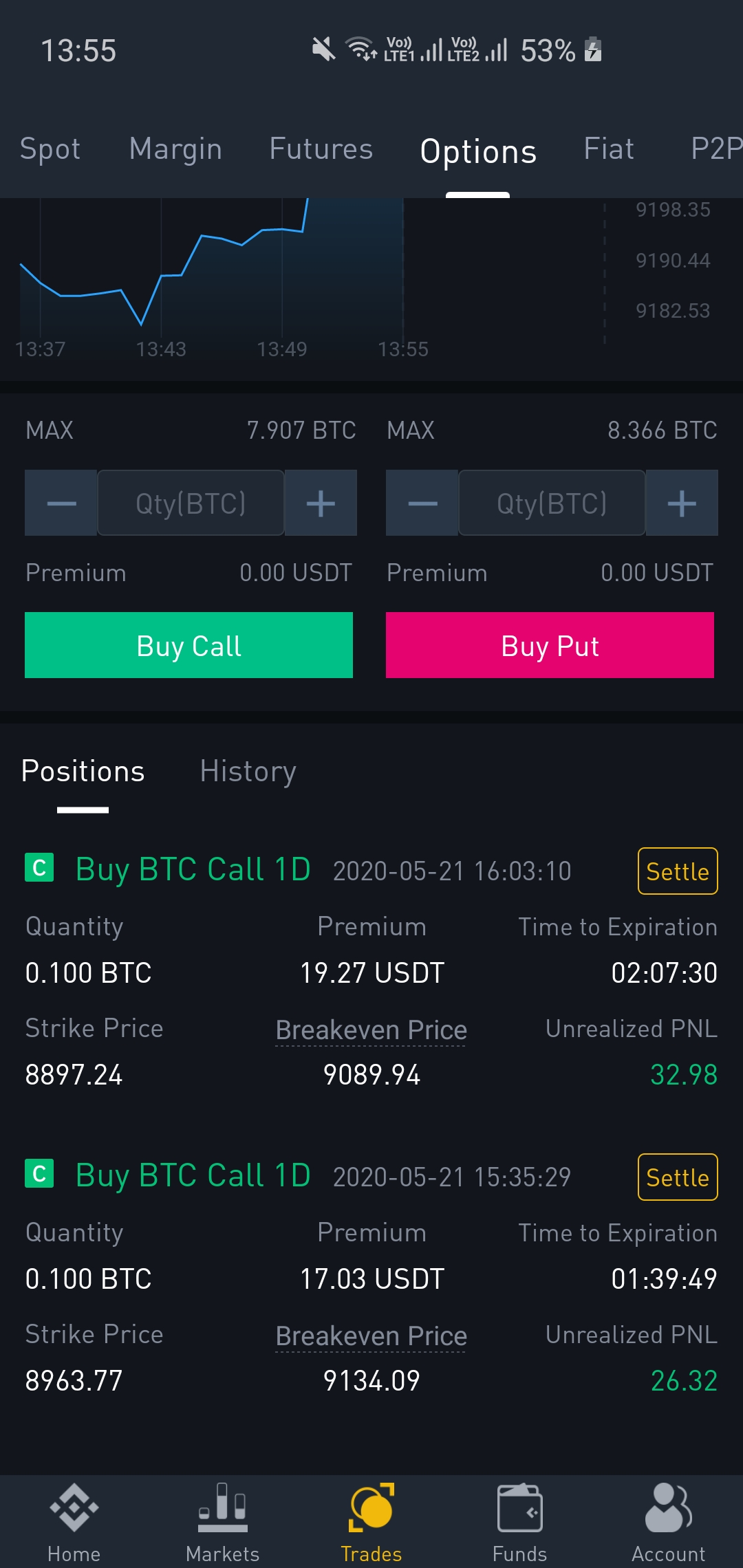
Task: Switch to the P2P tab
Action: coord(715,149)
